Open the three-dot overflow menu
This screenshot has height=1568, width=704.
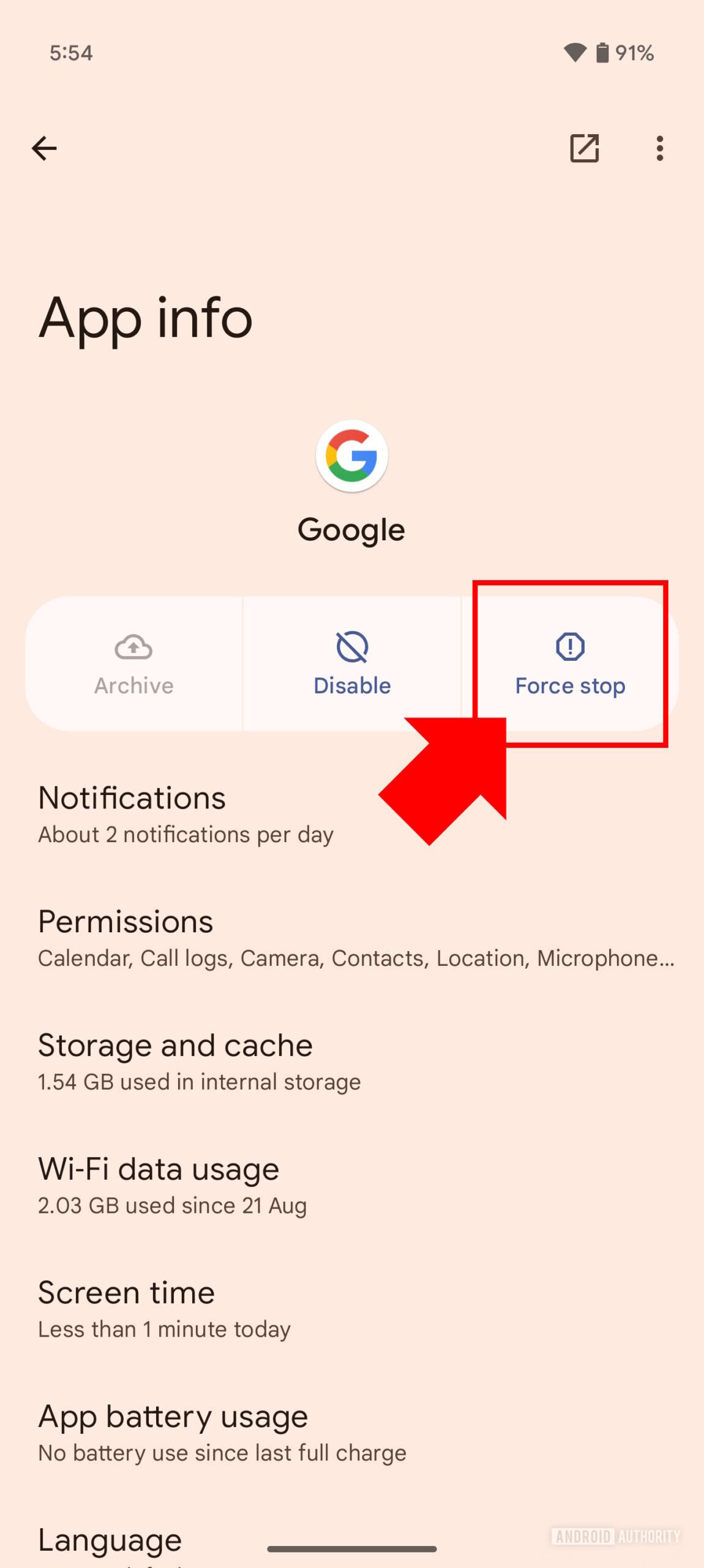[x=659, y=148]
